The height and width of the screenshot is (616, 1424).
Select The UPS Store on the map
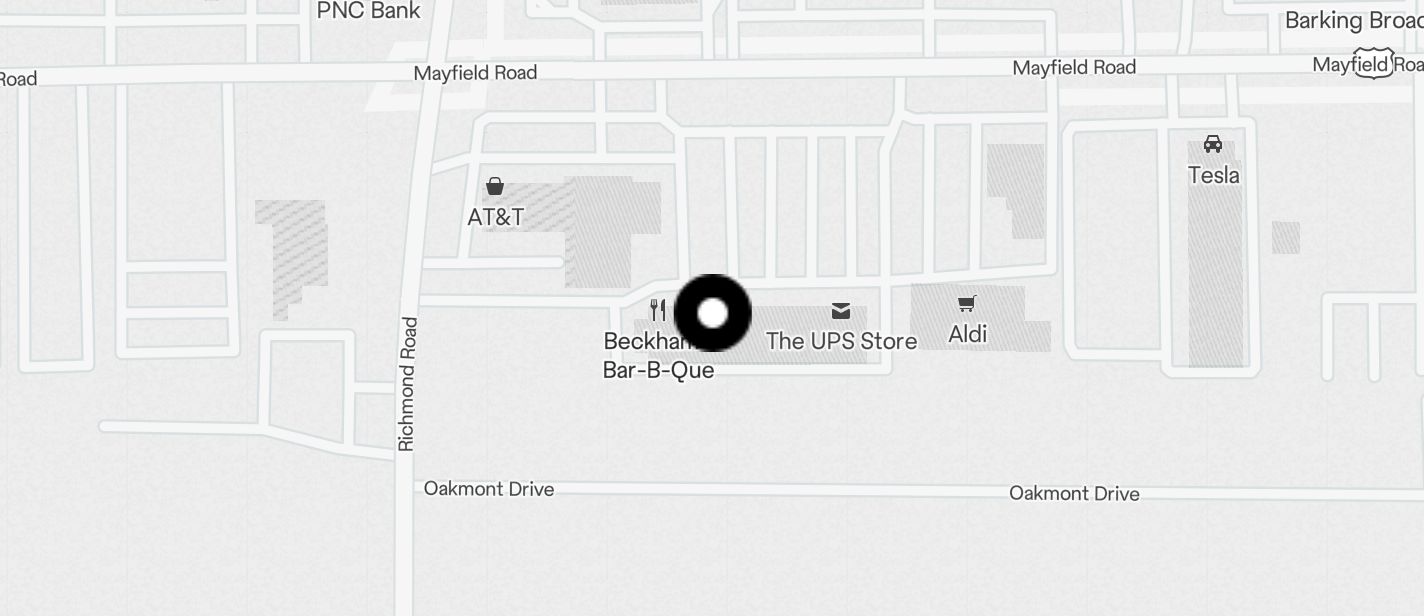[841, 313]
